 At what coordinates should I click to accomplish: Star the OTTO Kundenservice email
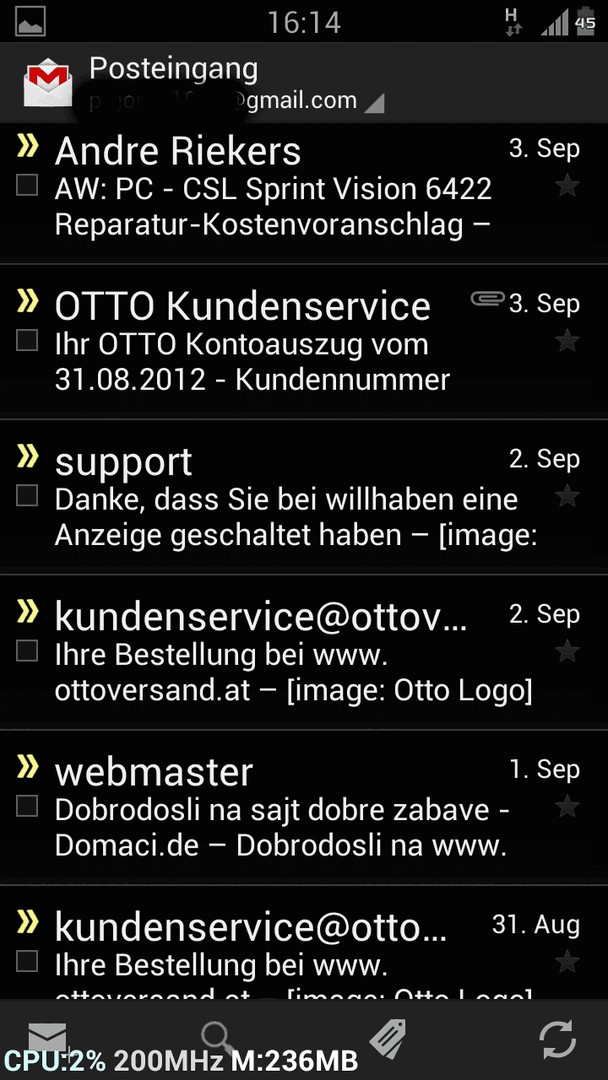567,340
